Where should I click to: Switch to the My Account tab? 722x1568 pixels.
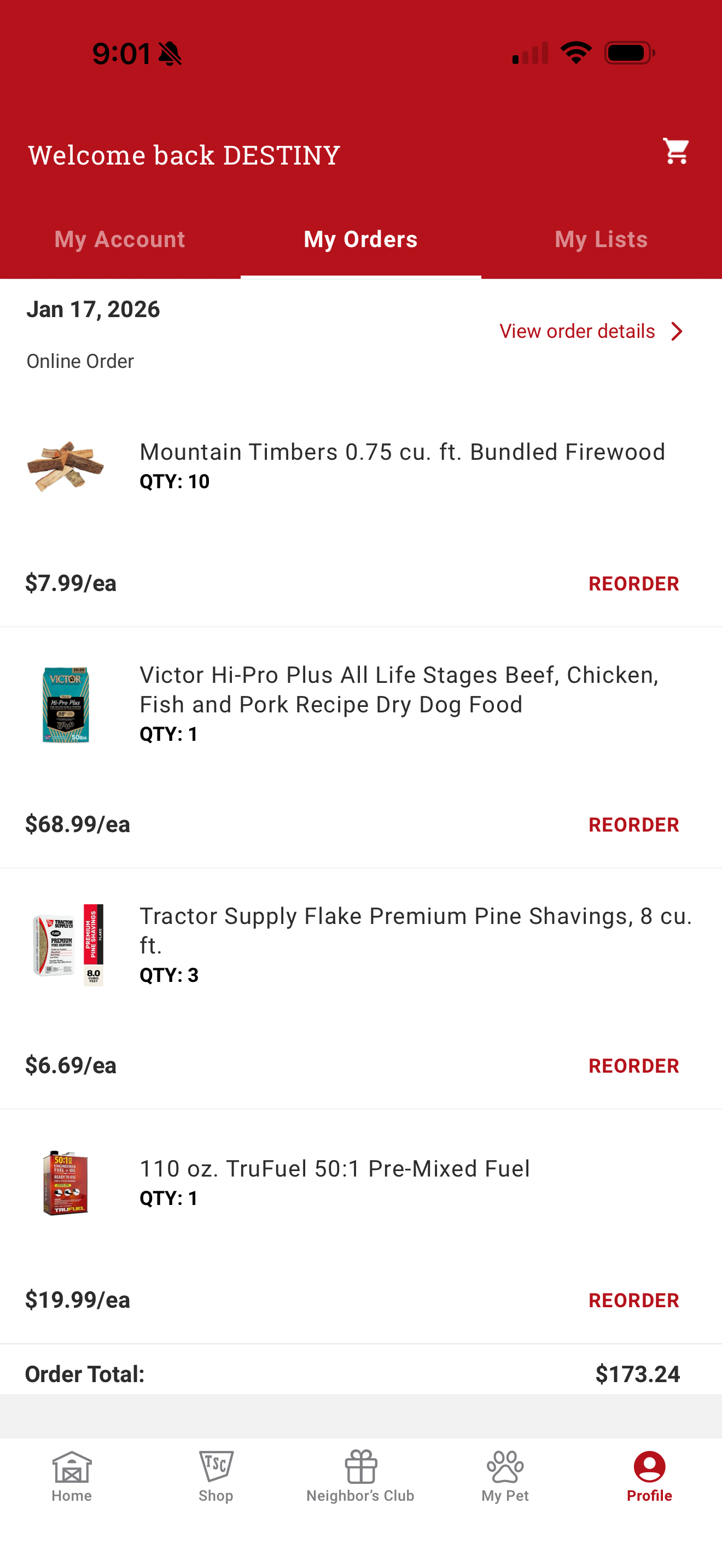(119, 239)
